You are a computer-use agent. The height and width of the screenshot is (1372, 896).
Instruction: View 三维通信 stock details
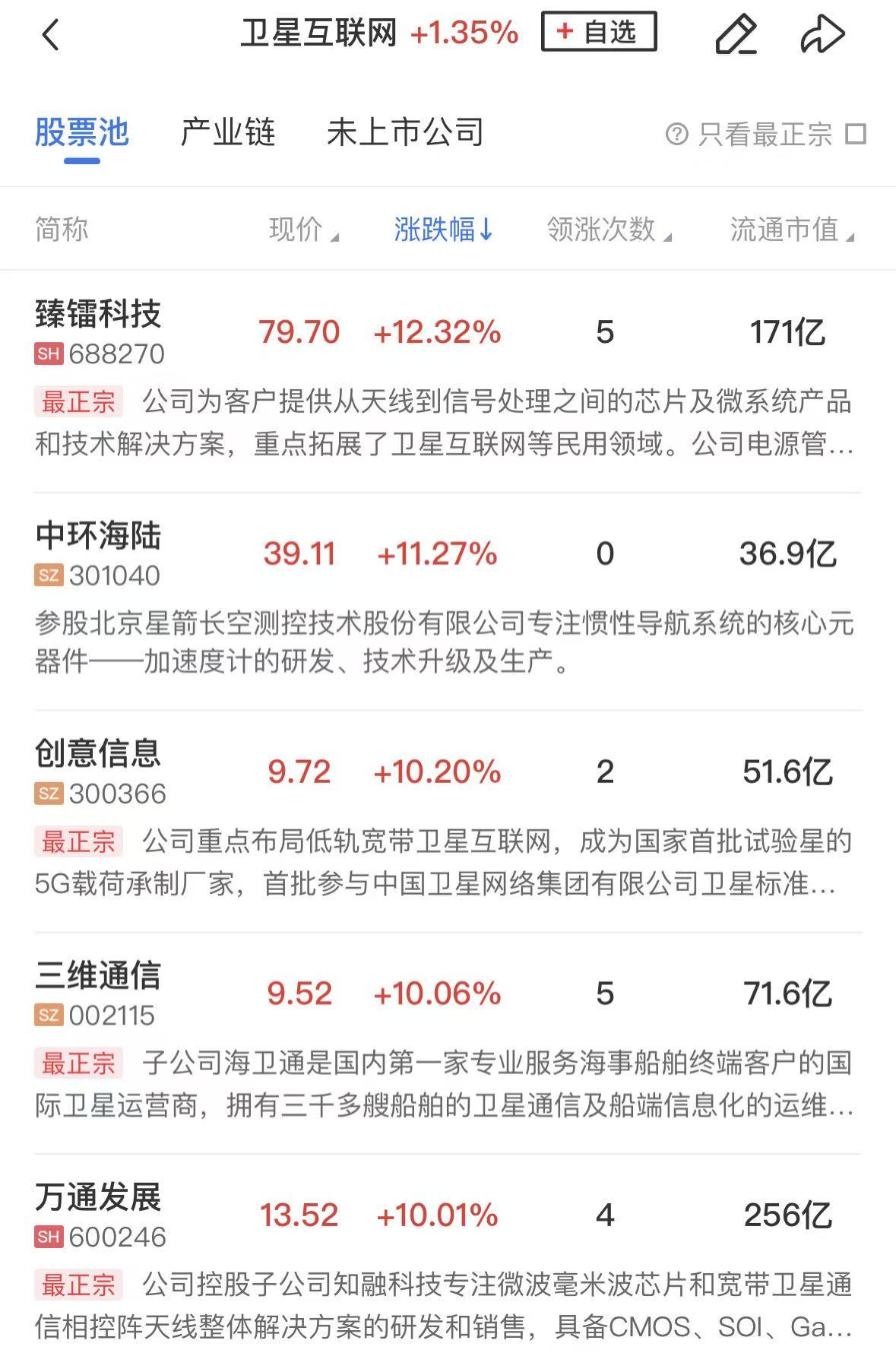(x=99, y=993)
